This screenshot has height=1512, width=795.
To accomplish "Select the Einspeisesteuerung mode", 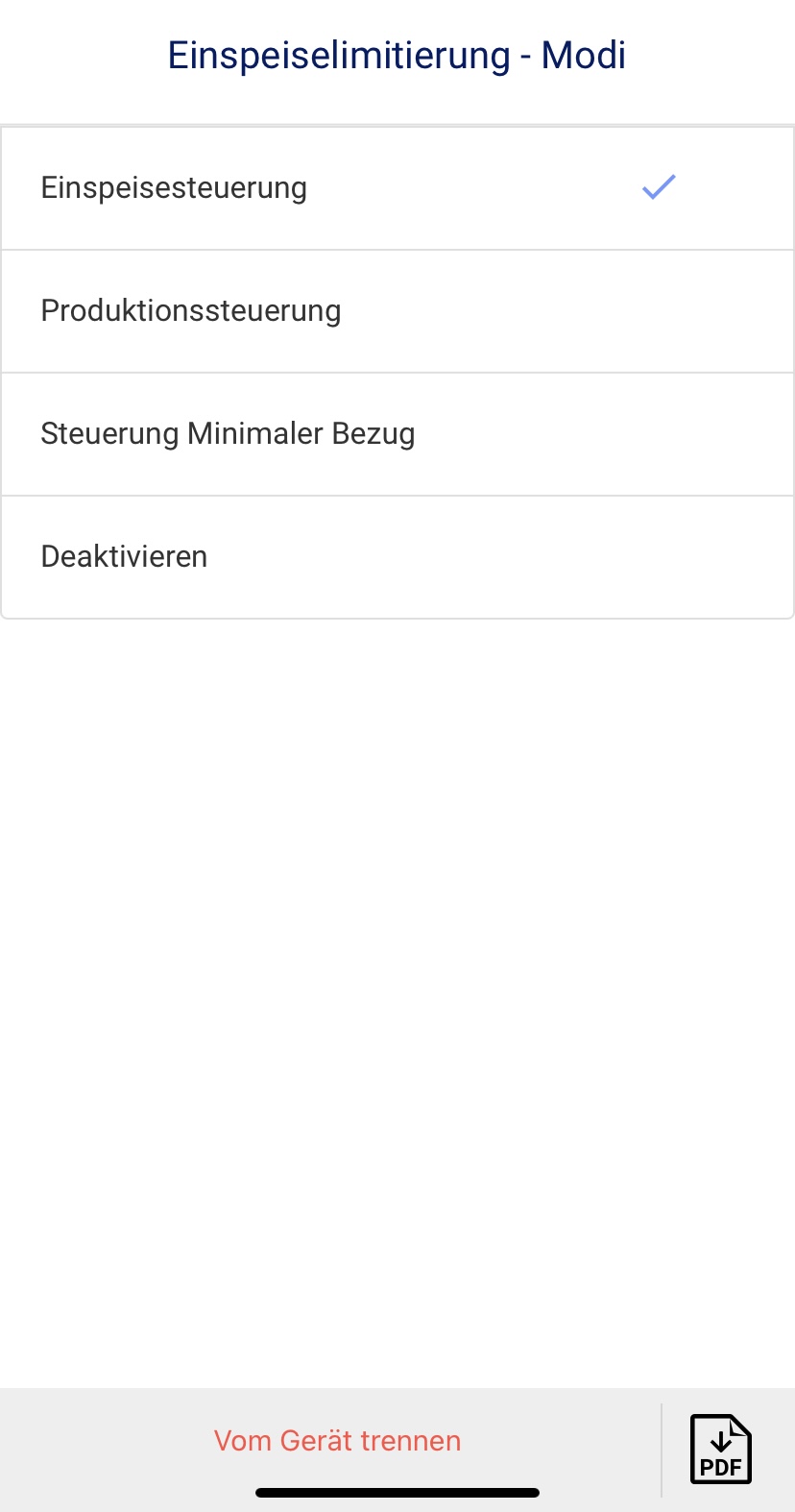I will click(x=397, y=188).
